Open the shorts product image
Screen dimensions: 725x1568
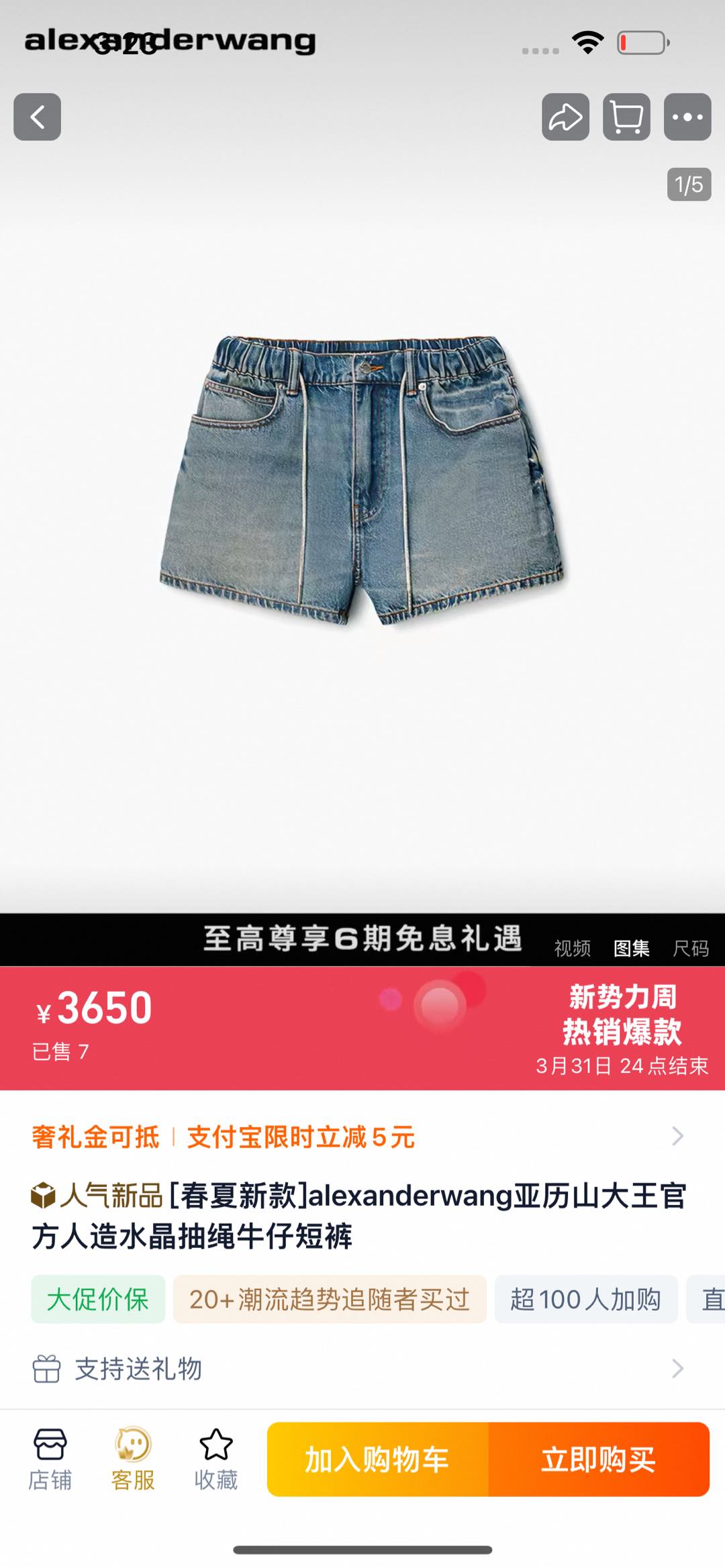[x=362, y=480]
